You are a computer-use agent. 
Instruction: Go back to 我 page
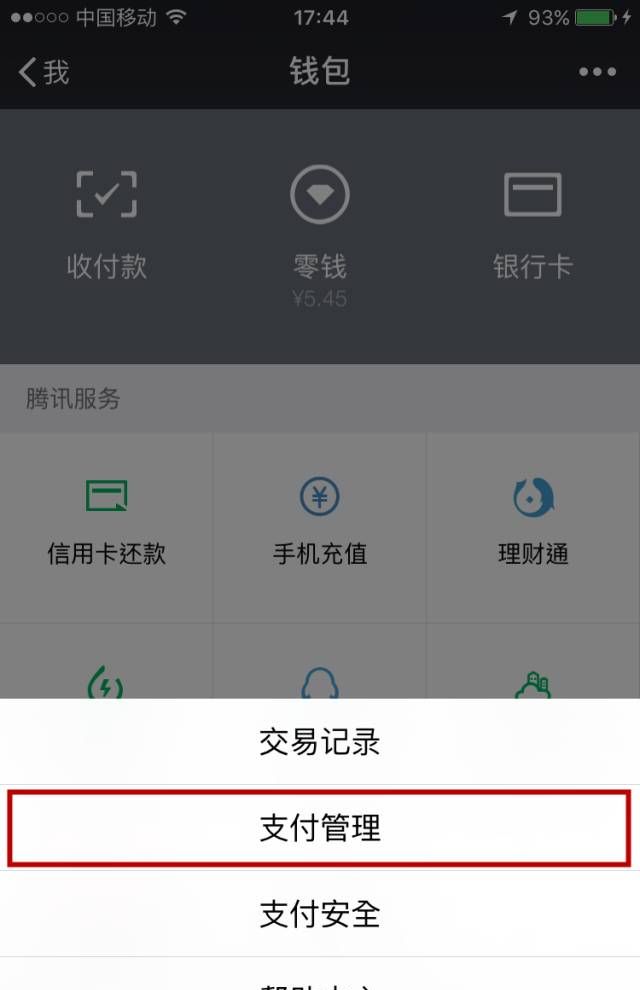(x=44, y=72)
